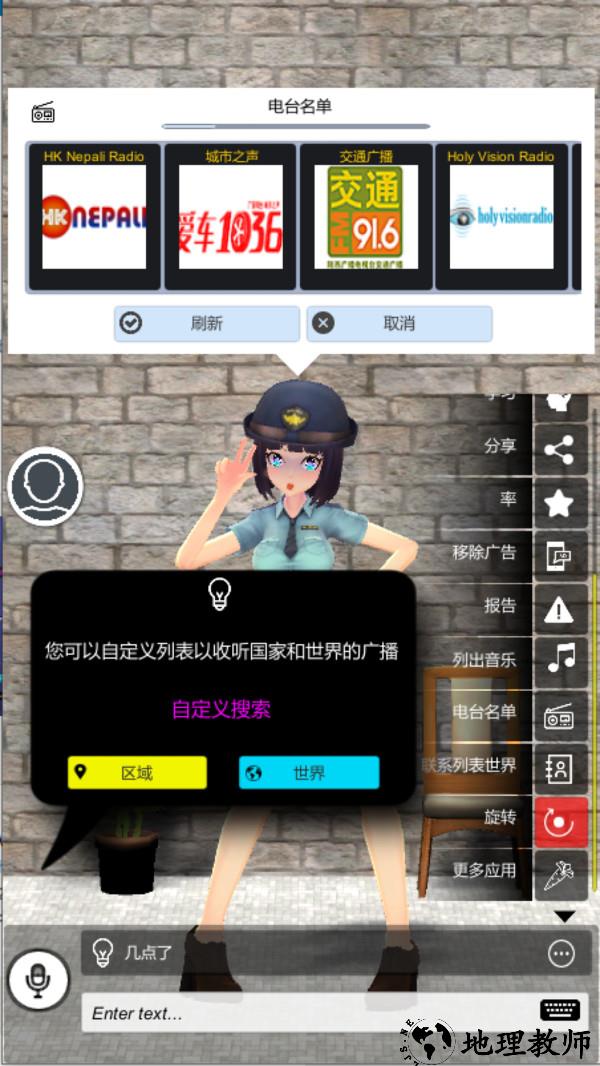Rate the app with the star icon

[560, 502]
